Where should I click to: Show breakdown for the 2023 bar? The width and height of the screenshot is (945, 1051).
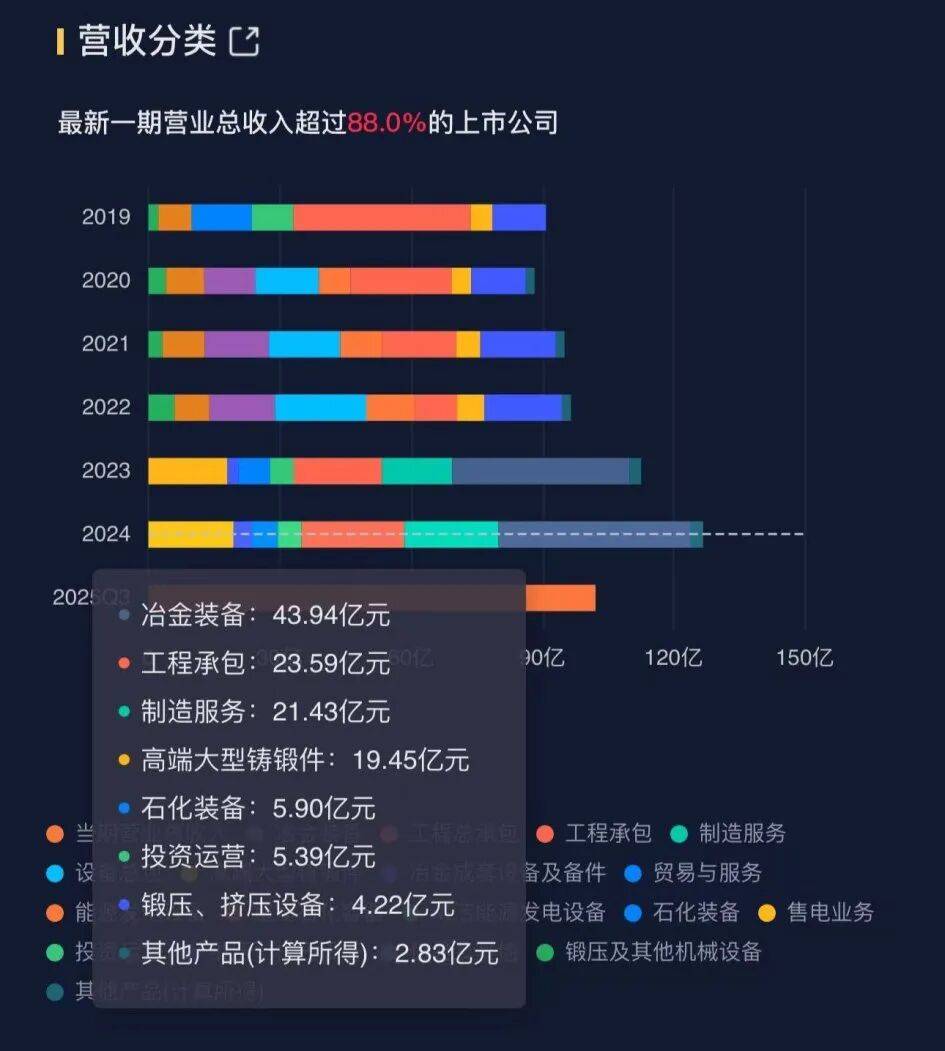click(394, 471)
